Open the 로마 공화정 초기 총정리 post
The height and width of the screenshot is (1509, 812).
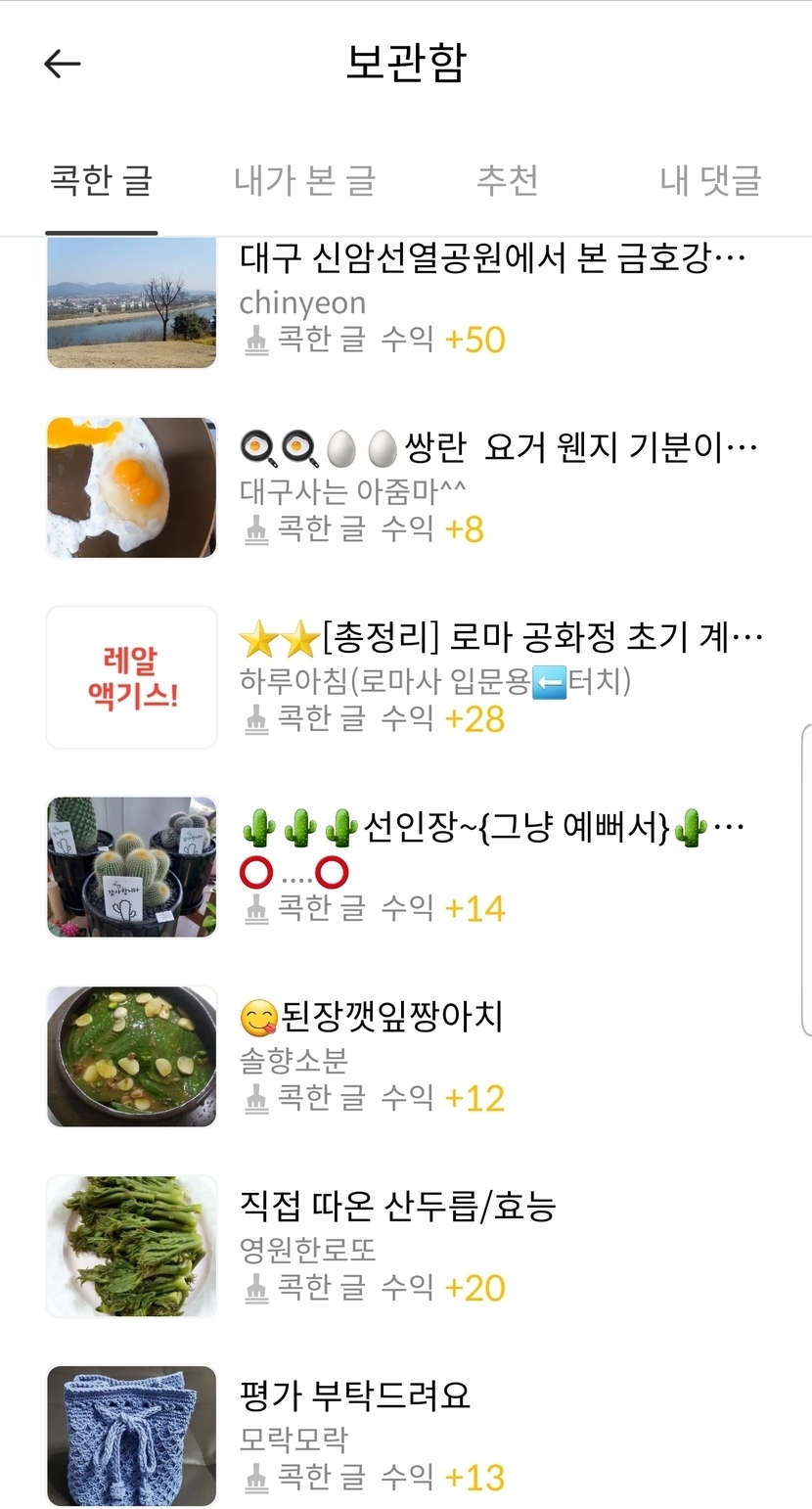tap(499, 639)
